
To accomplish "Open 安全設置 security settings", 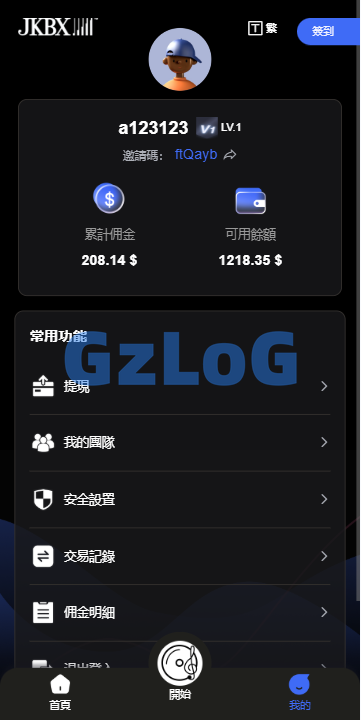I will pos(180,499).
